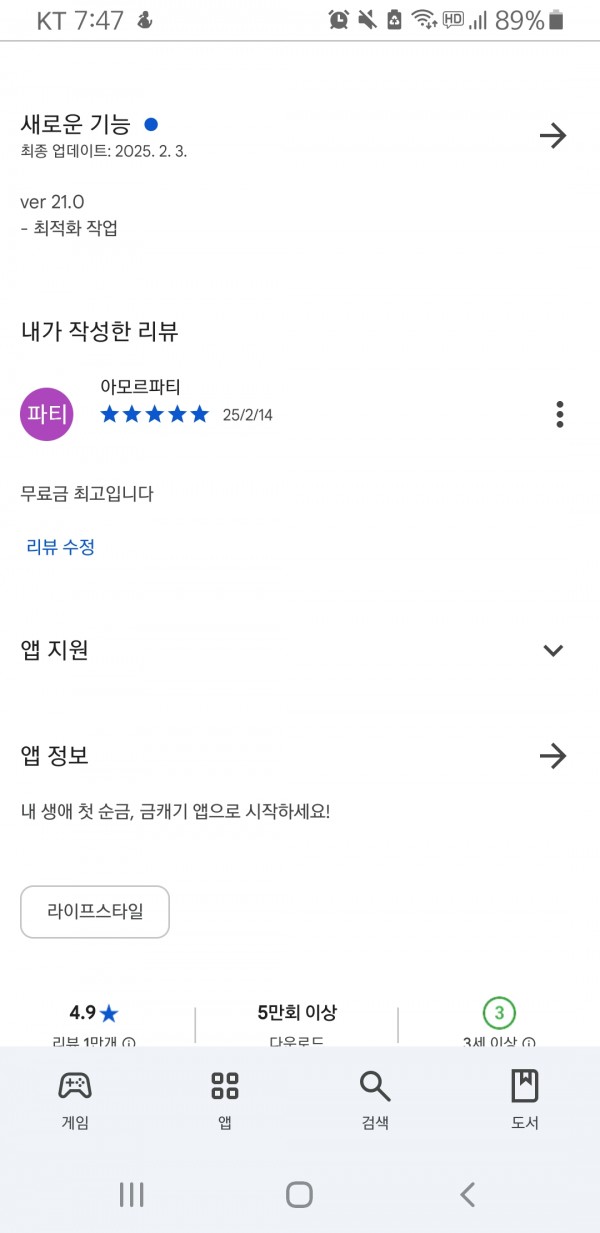Open the 검색 tab

click(x=375, y=1099)
